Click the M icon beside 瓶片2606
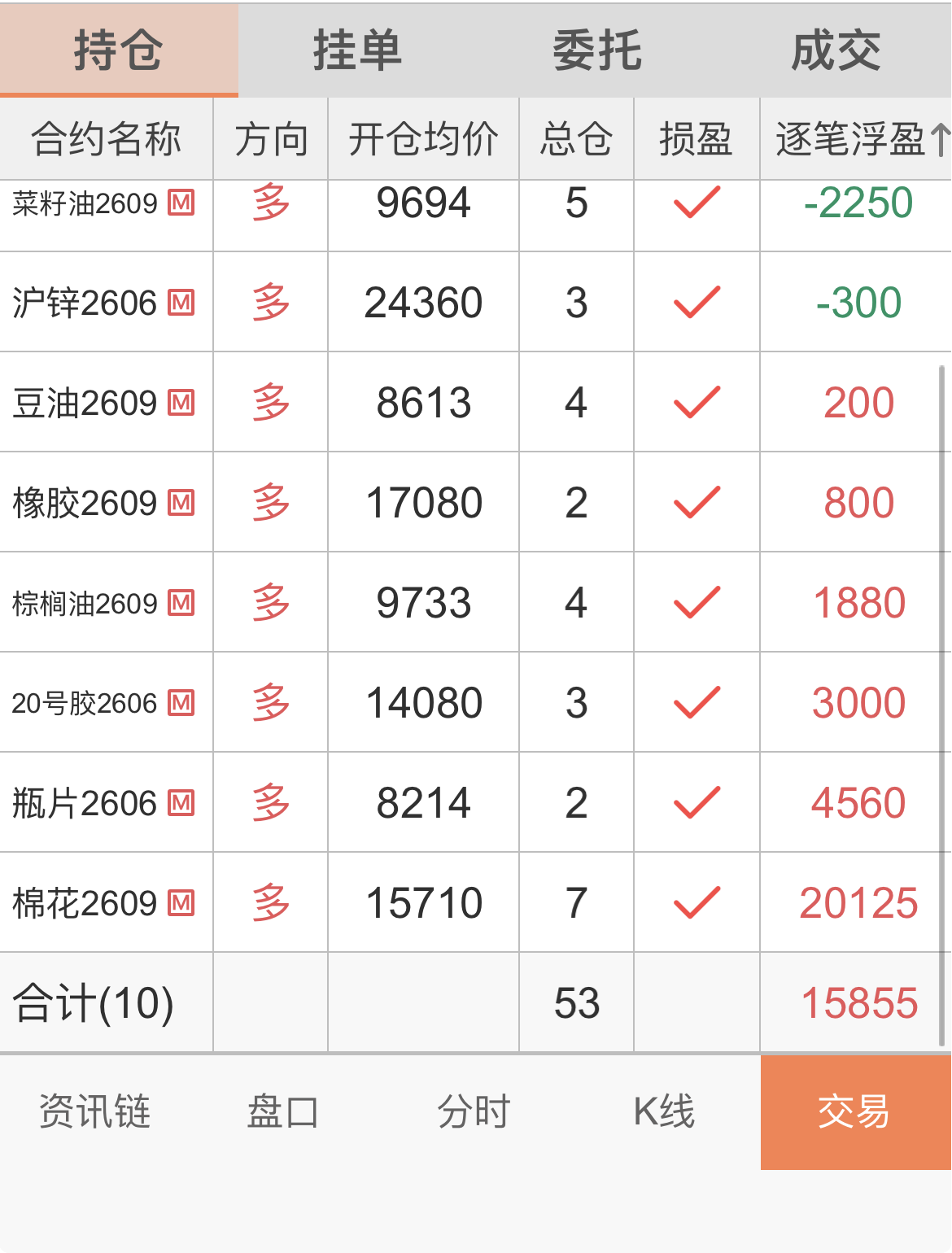The image size is (952, 1253). (x=182, y=802)
